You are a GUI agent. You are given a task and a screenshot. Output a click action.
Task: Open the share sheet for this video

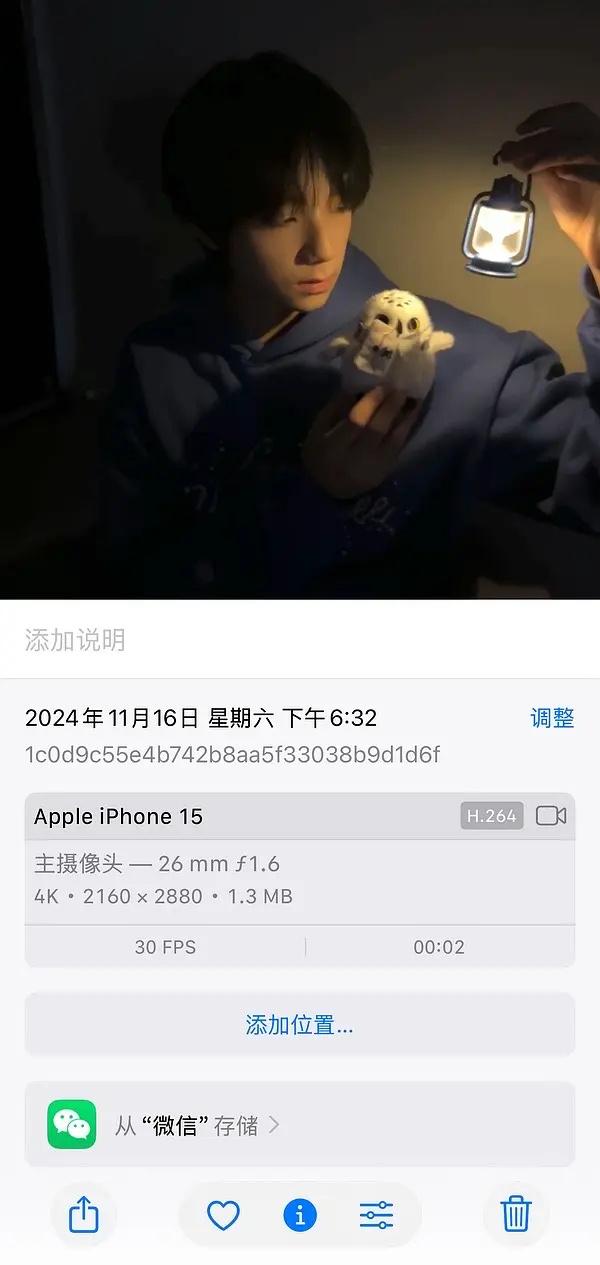coord(84,1215)
